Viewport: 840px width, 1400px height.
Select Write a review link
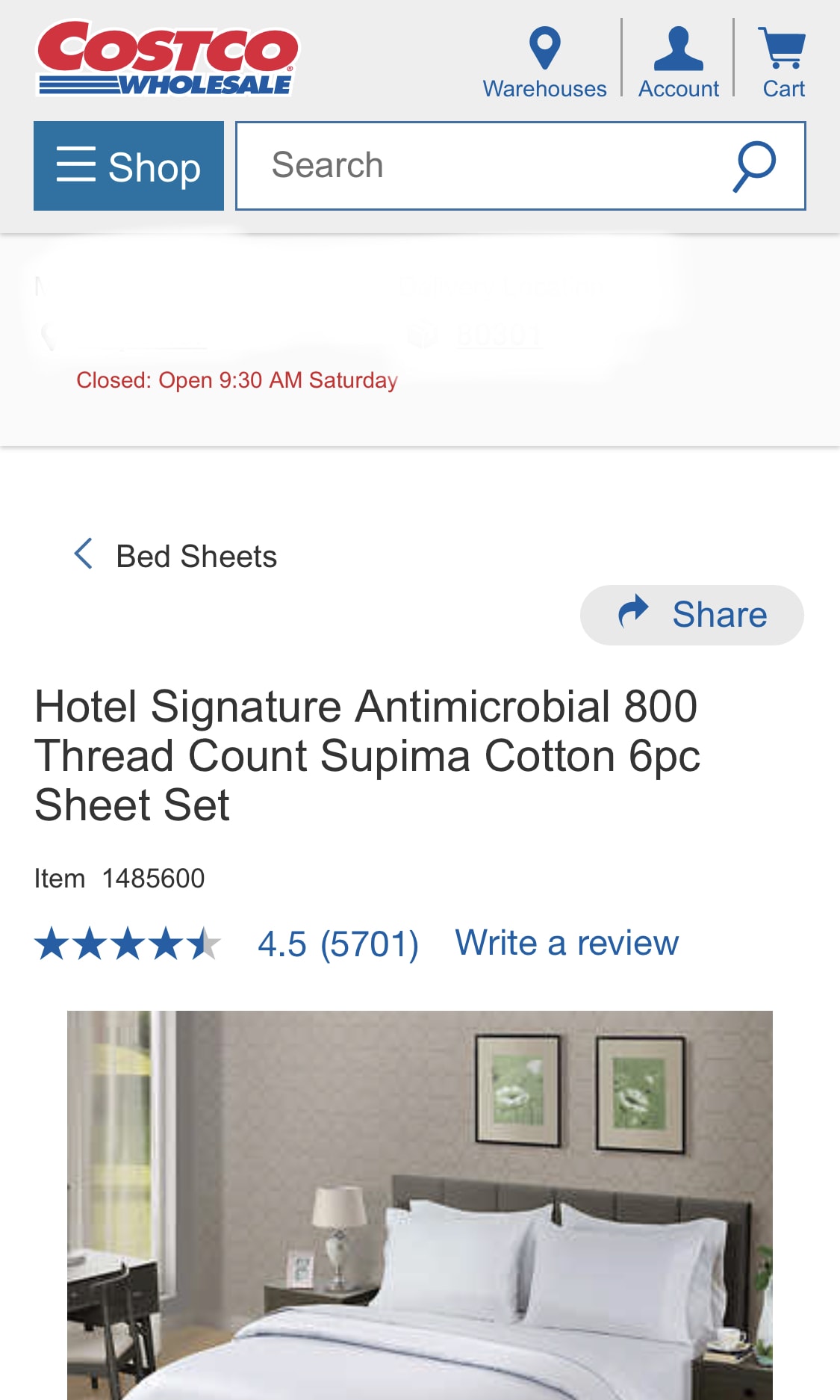[567, 943]
